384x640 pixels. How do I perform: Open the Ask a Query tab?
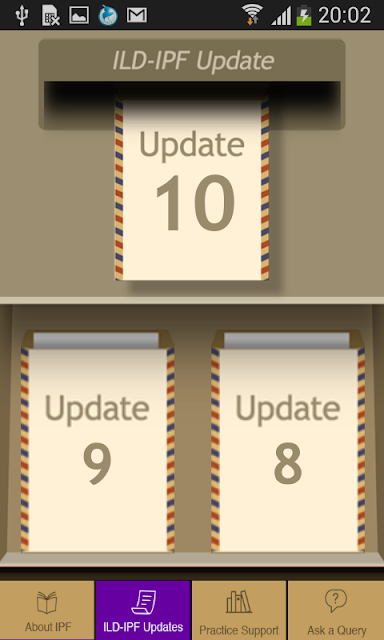(x=336, y=610)
